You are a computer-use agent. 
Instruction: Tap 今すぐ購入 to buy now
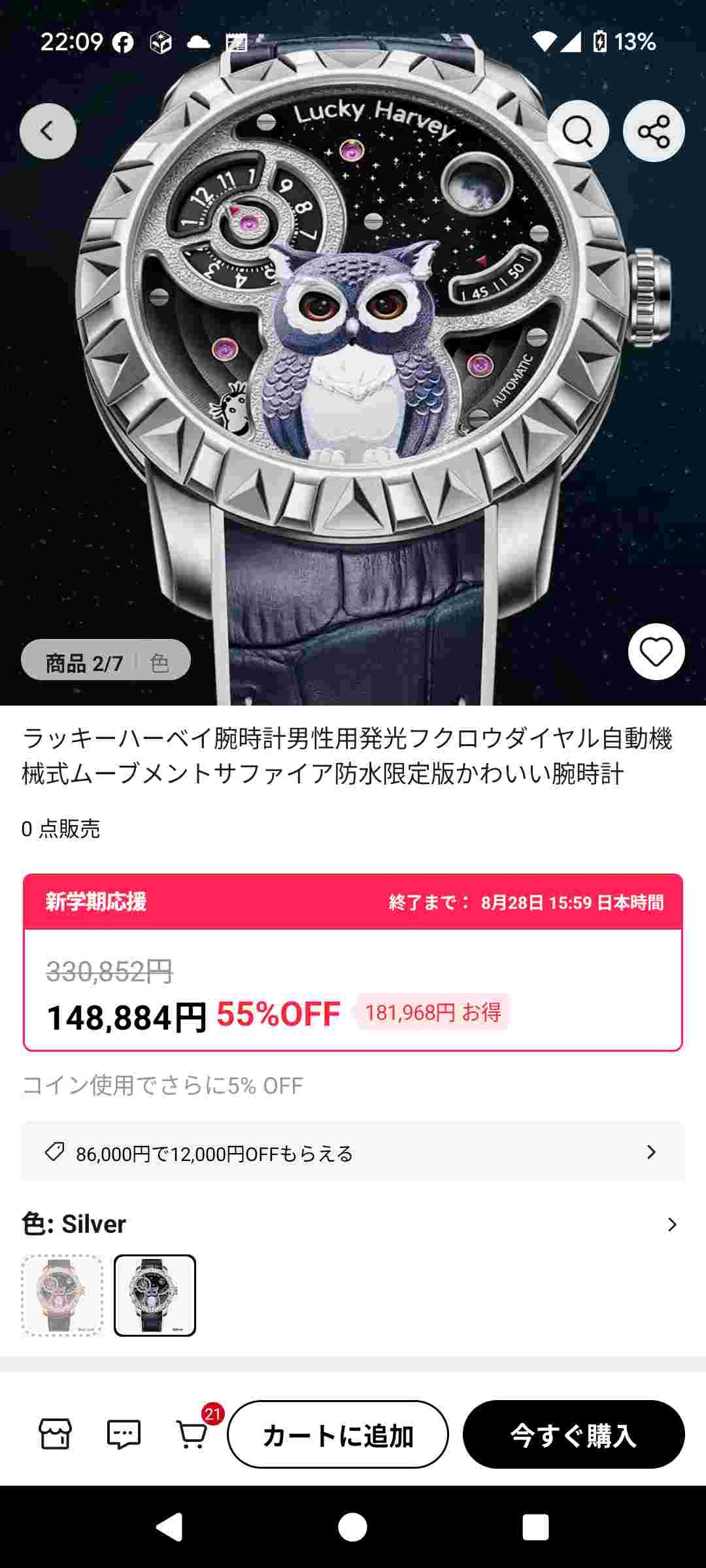coord(574,1434)
